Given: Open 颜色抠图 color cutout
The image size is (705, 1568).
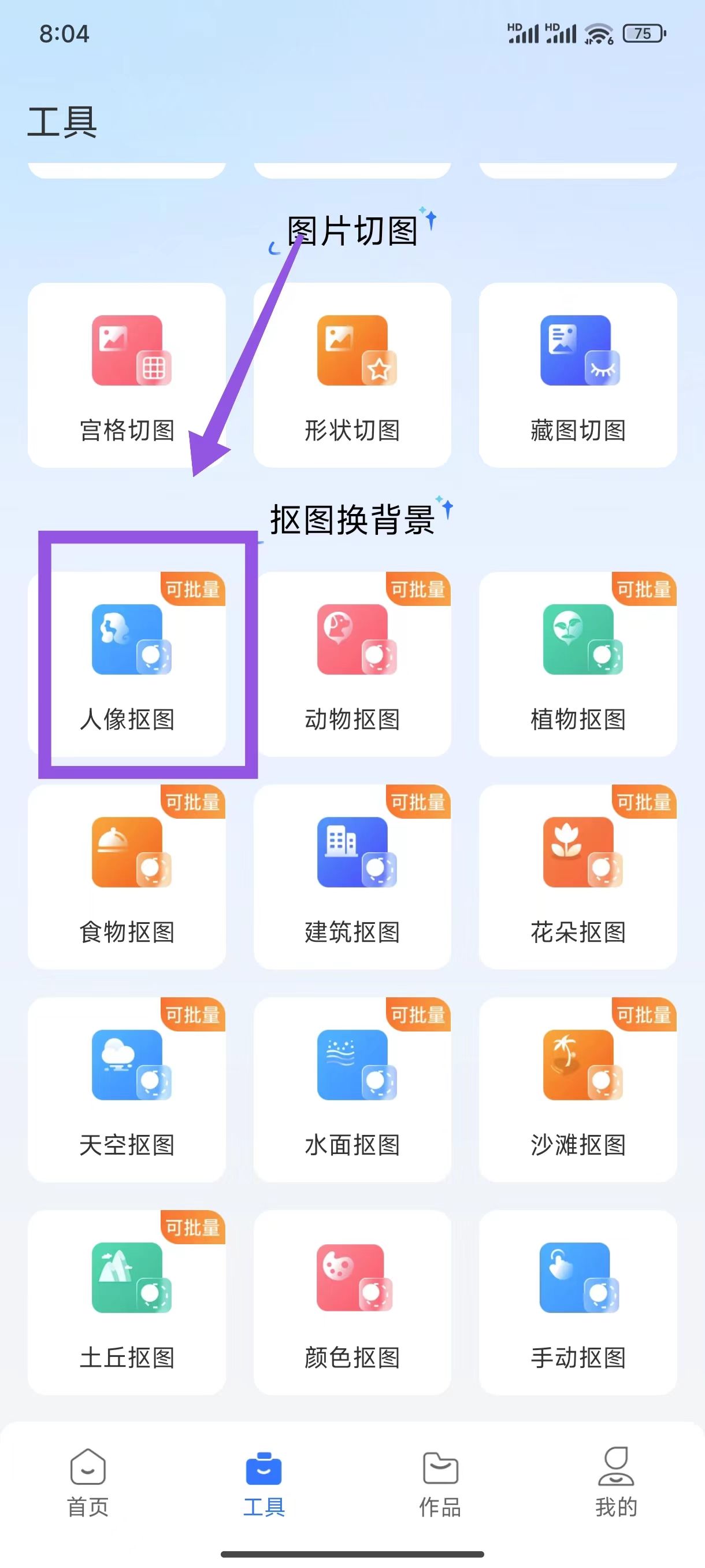Looking at the screenshot, I should click(352, 1302).
